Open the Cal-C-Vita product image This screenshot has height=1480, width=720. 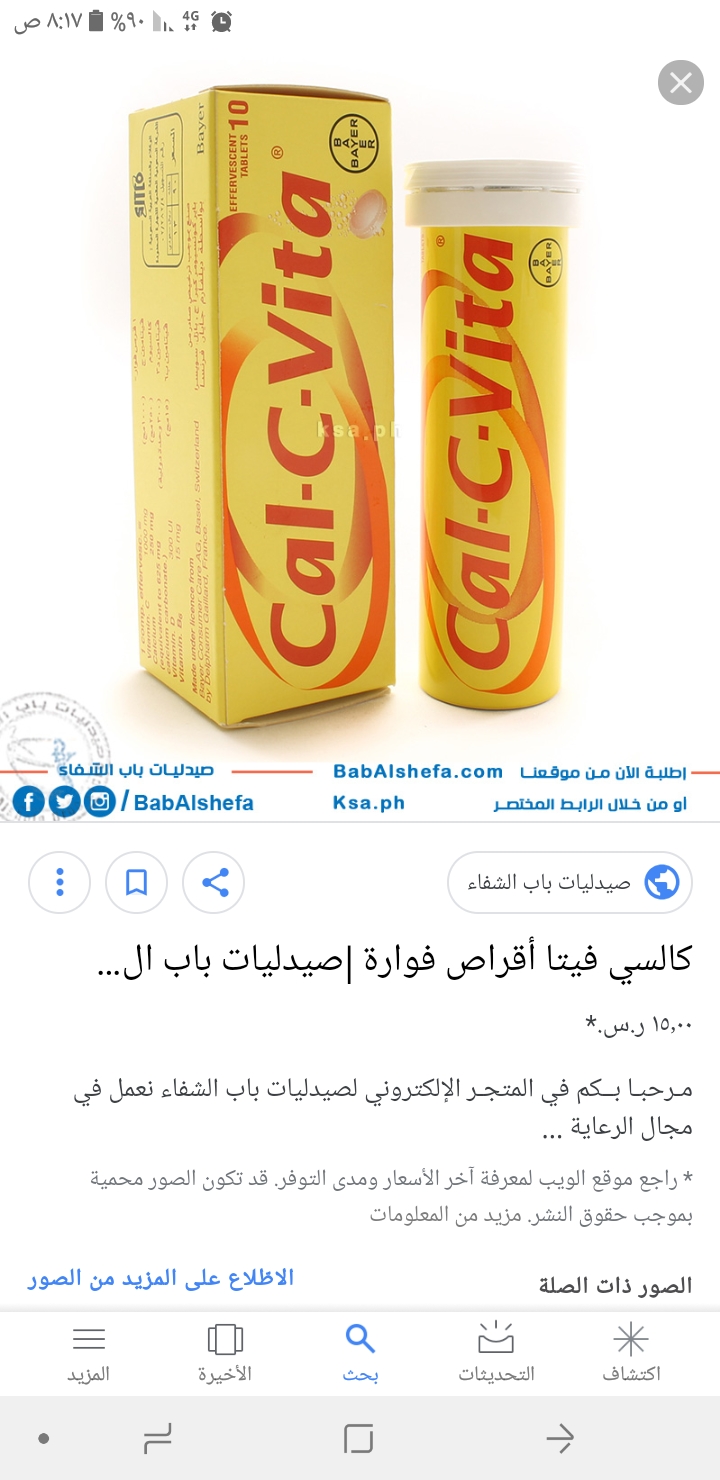point(360,420)
